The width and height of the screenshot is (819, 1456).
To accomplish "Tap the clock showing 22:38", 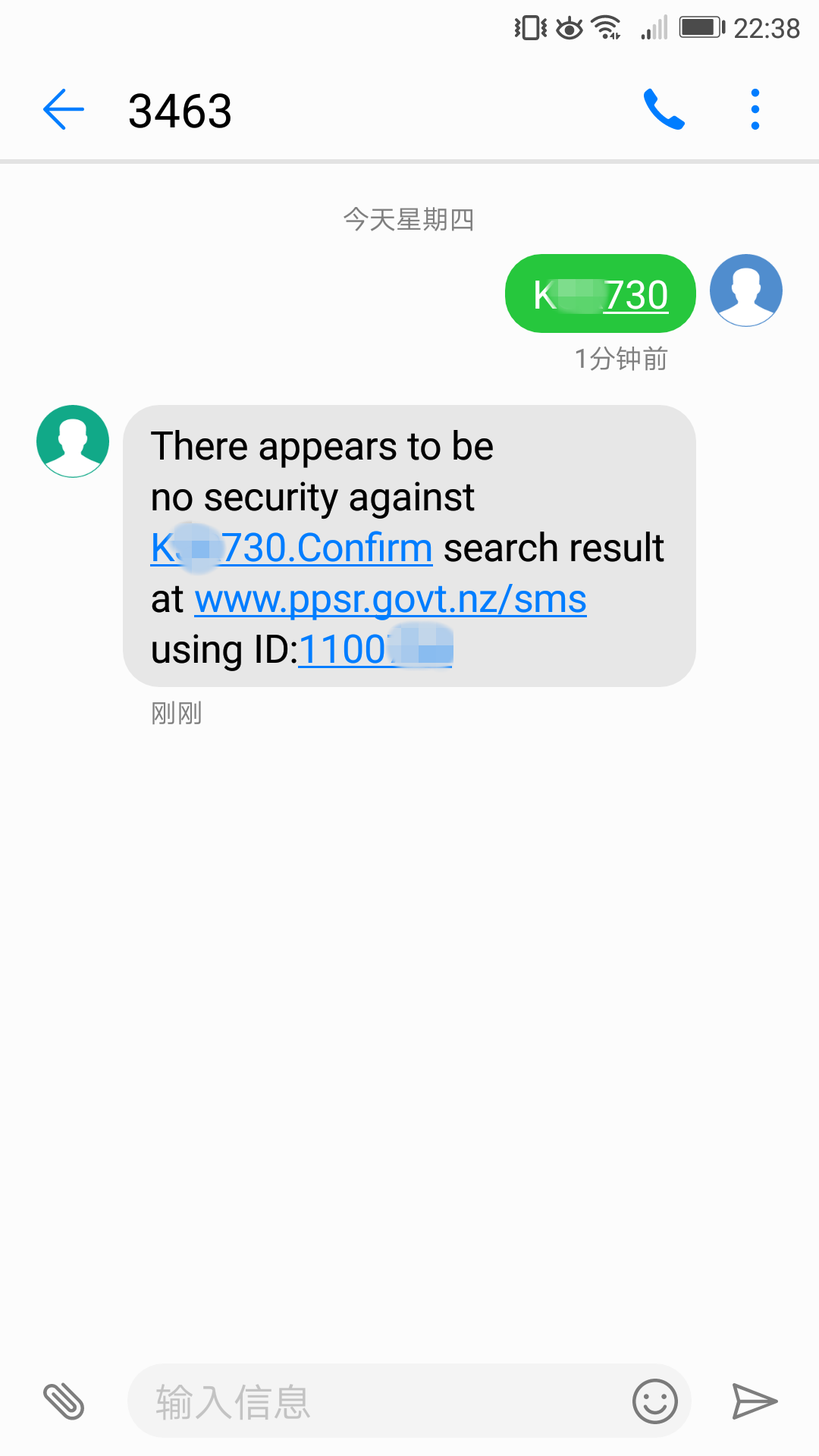I will pyautogui.click(x=766, y=27).
